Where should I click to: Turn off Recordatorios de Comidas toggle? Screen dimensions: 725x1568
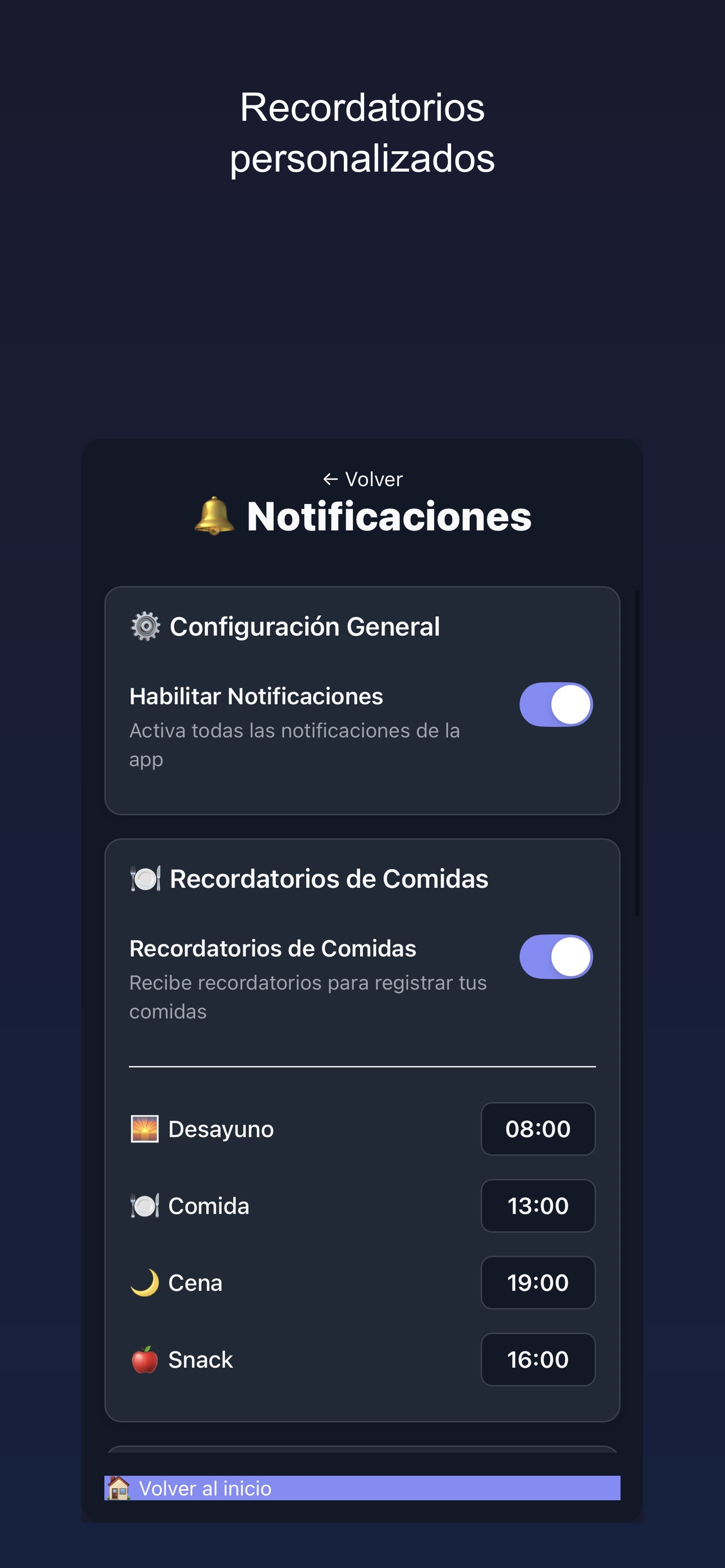[554, 957]
